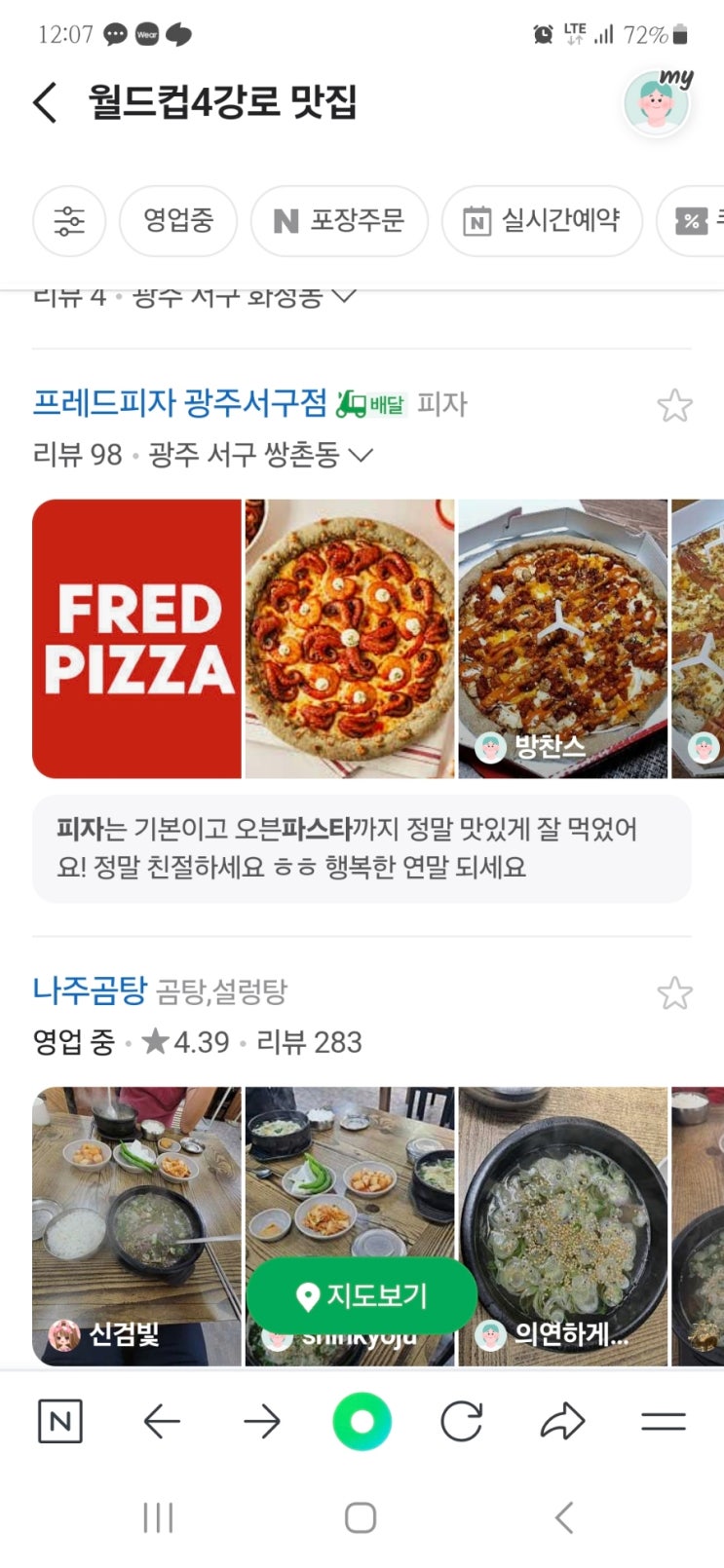Bookmark 나주곰탕 with the star icon
The height and width of the screenshot is (1568, 724).
pyautogui.click(x=674, y=993)
